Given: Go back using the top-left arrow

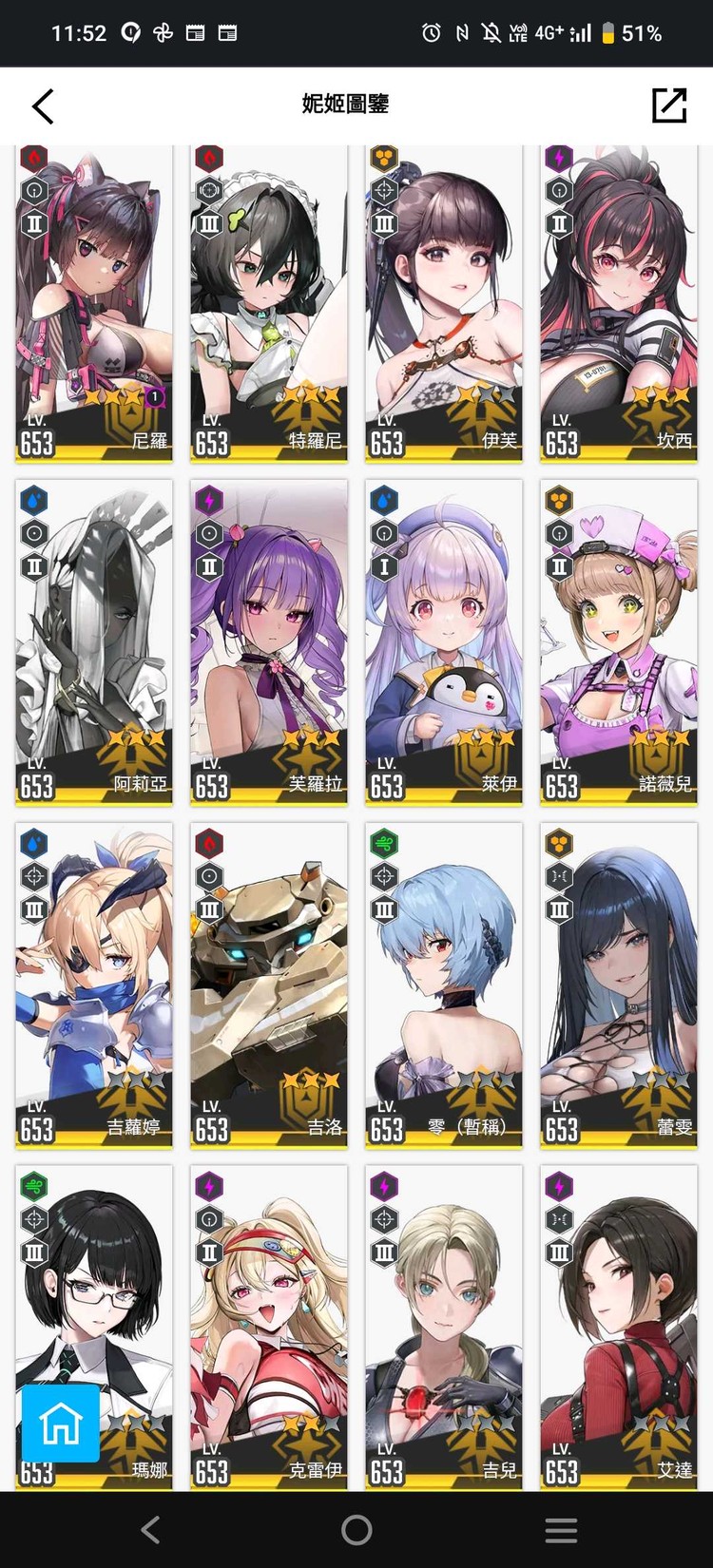Looking at the screenshot, I should (x=43, y=105).
